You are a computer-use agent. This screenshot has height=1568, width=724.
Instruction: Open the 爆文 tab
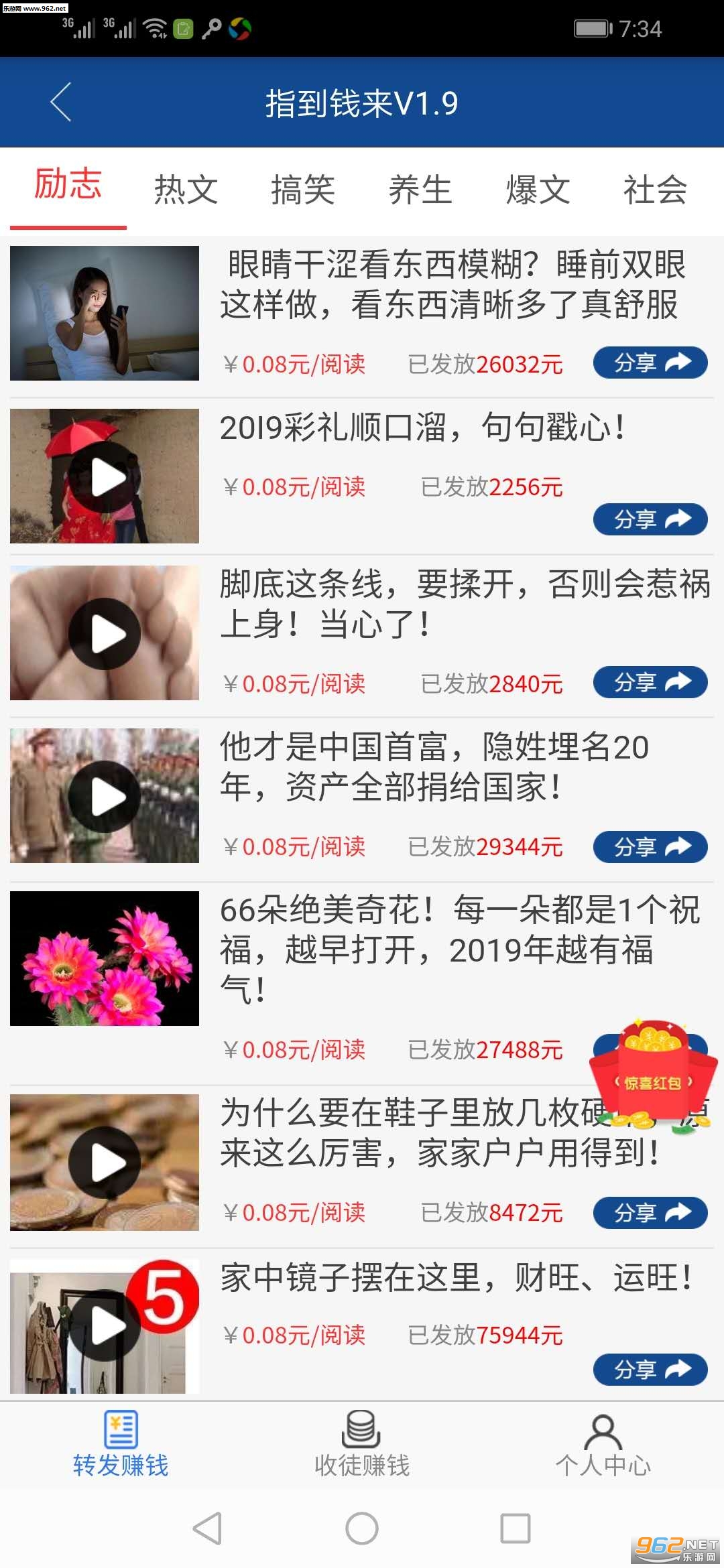coord(538,190)
